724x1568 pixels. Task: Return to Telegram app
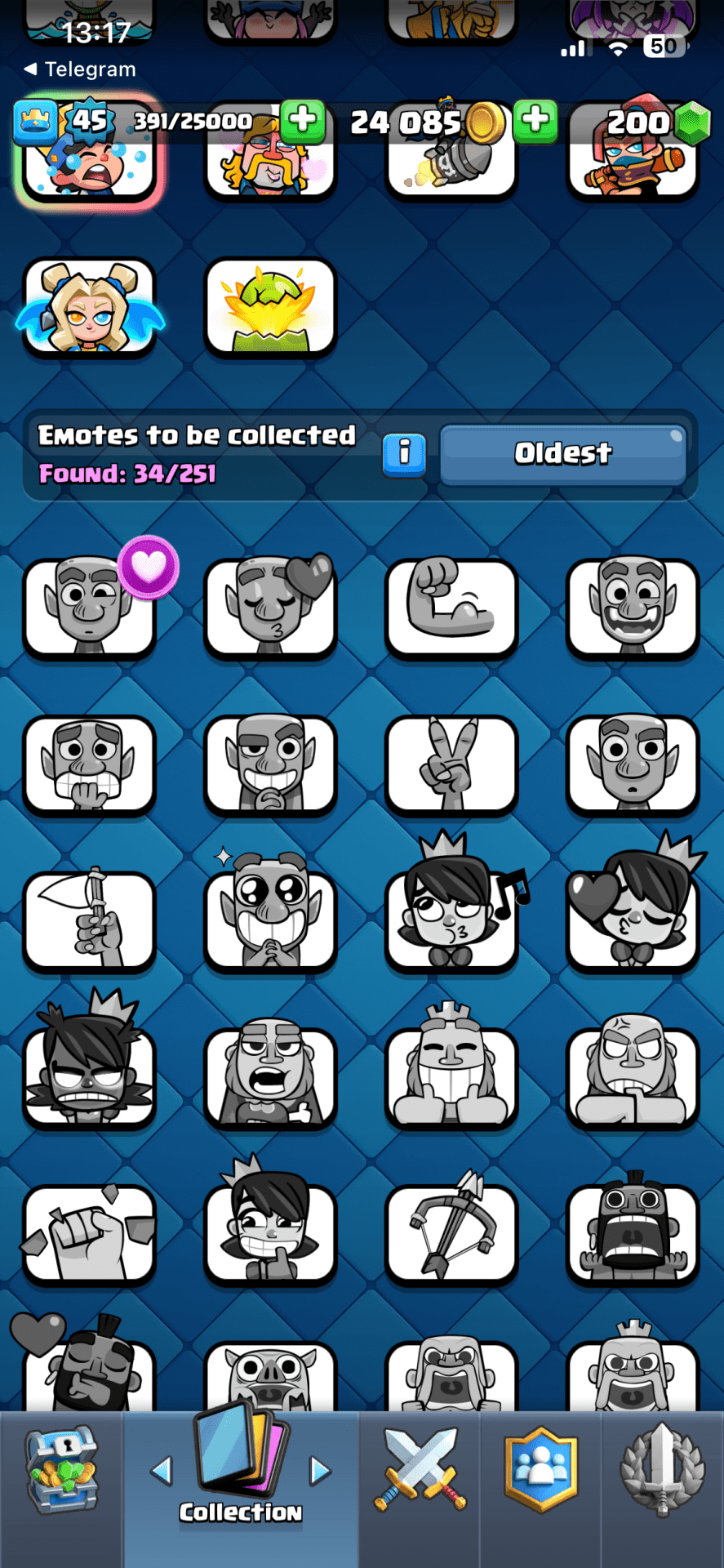point(80,69)
